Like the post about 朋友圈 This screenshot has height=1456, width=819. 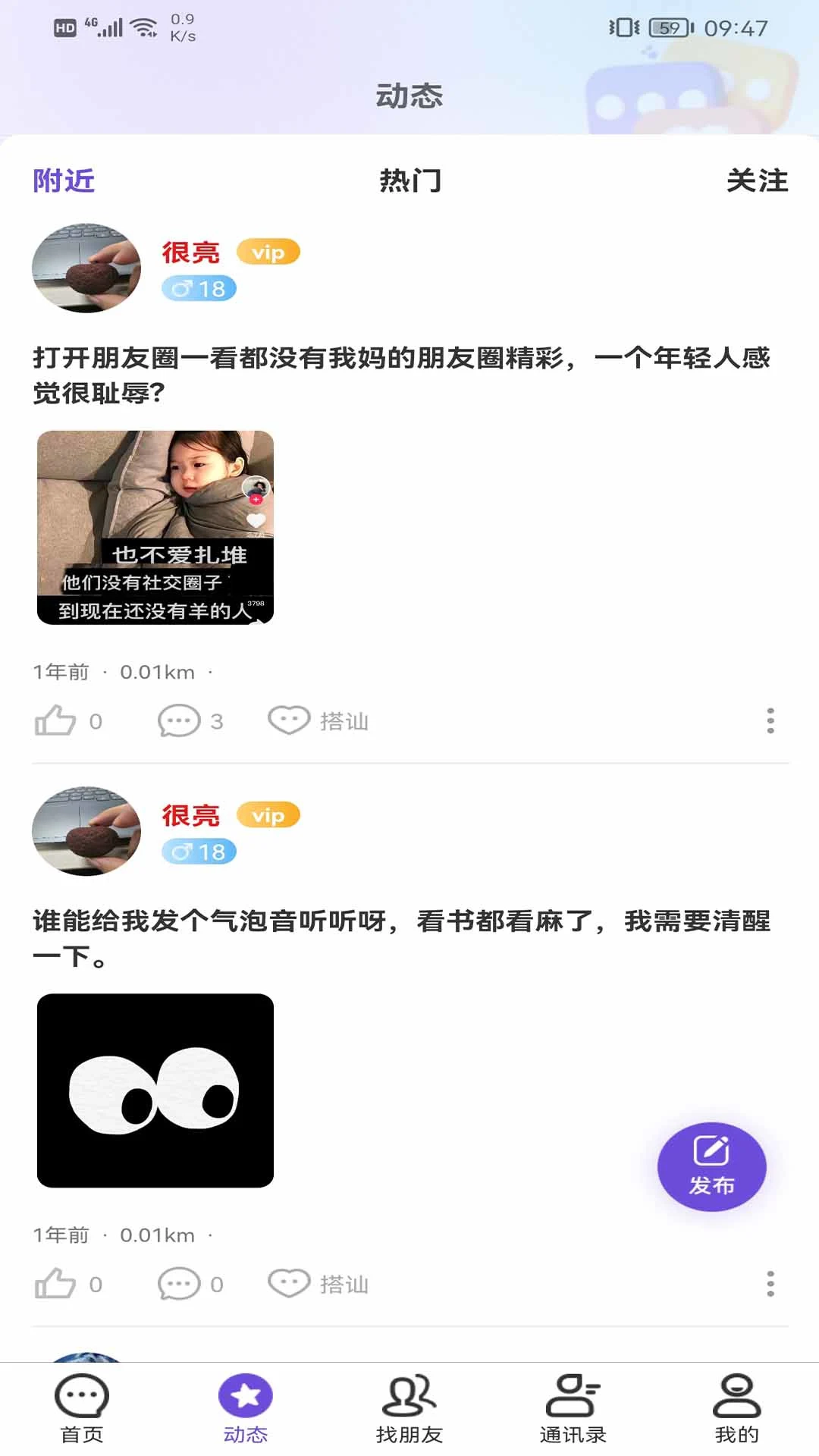tap(56, 720)
